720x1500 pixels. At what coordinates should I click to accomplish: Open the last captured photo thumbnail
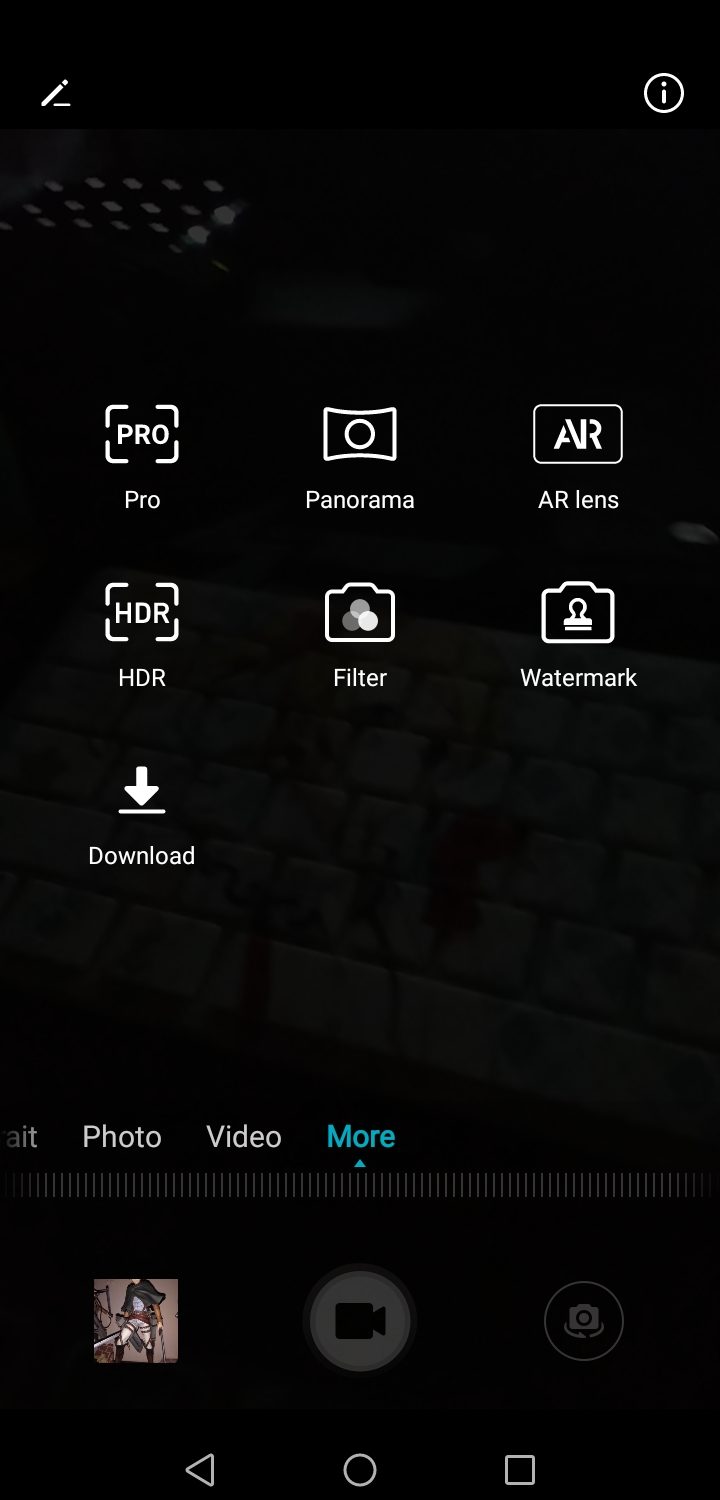136,1321
